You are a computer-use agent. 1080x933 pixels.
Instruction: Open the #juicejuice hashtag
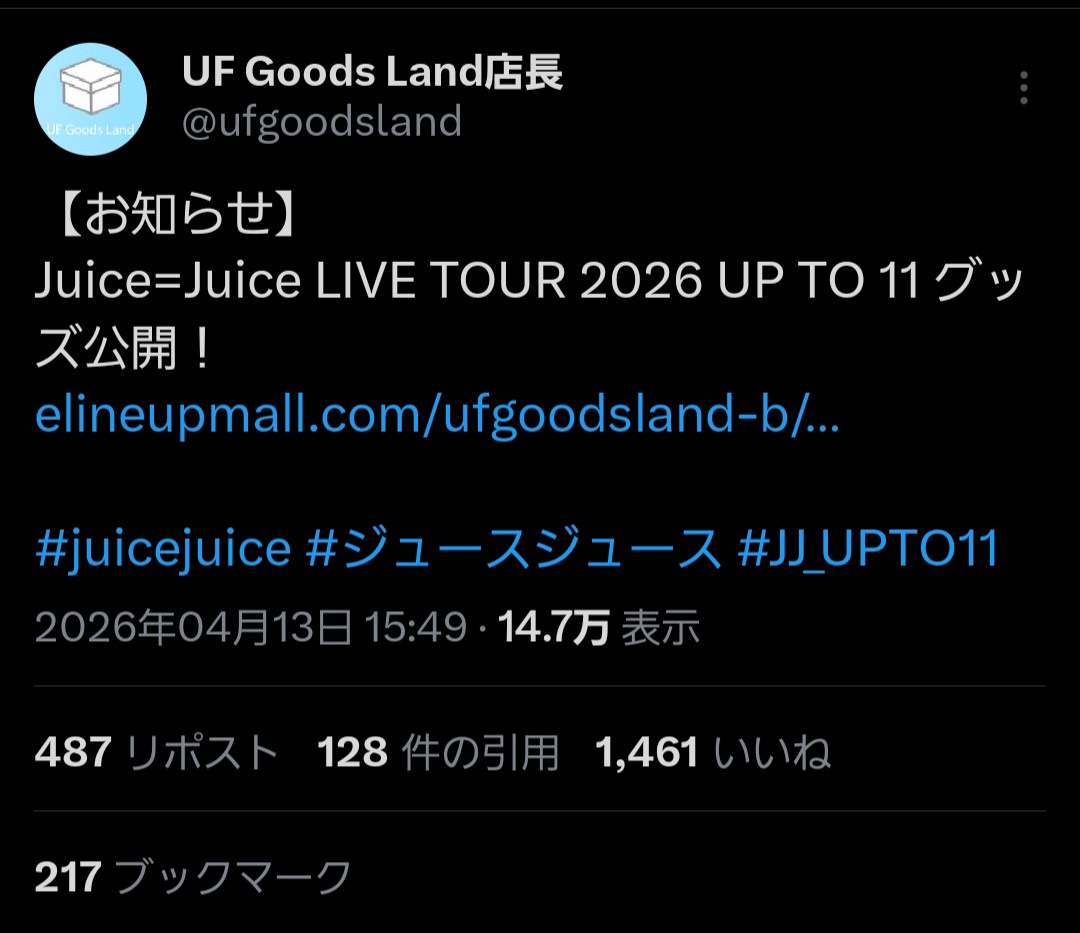tap(163, 550)
